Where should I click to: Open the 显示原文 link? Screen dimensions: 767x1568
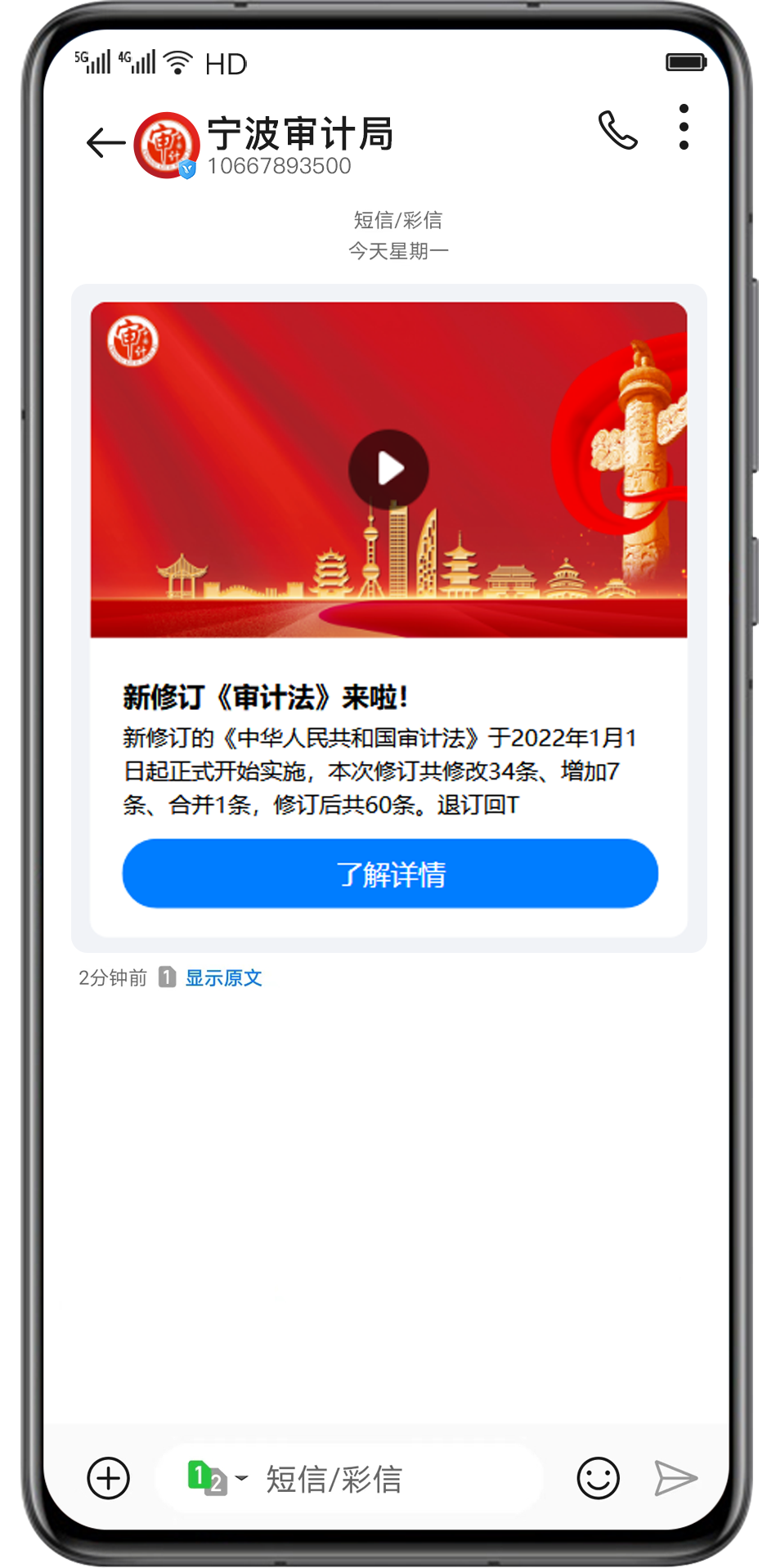(x=223, y=977)
